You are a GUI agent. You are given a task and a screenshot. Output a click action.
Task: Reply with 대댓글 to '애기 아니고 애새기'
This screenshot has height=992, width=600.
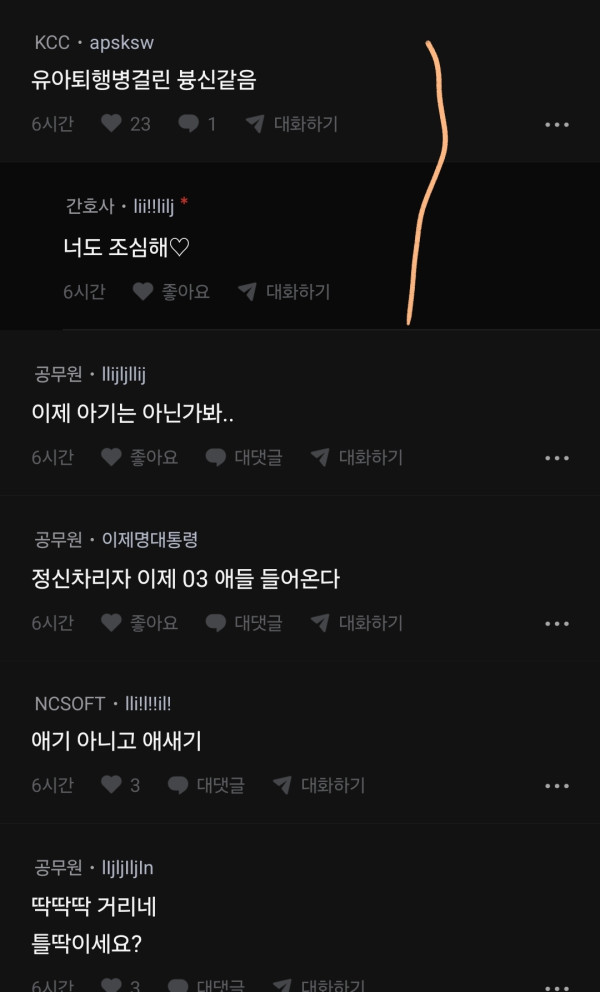click(x=206, y=785)
